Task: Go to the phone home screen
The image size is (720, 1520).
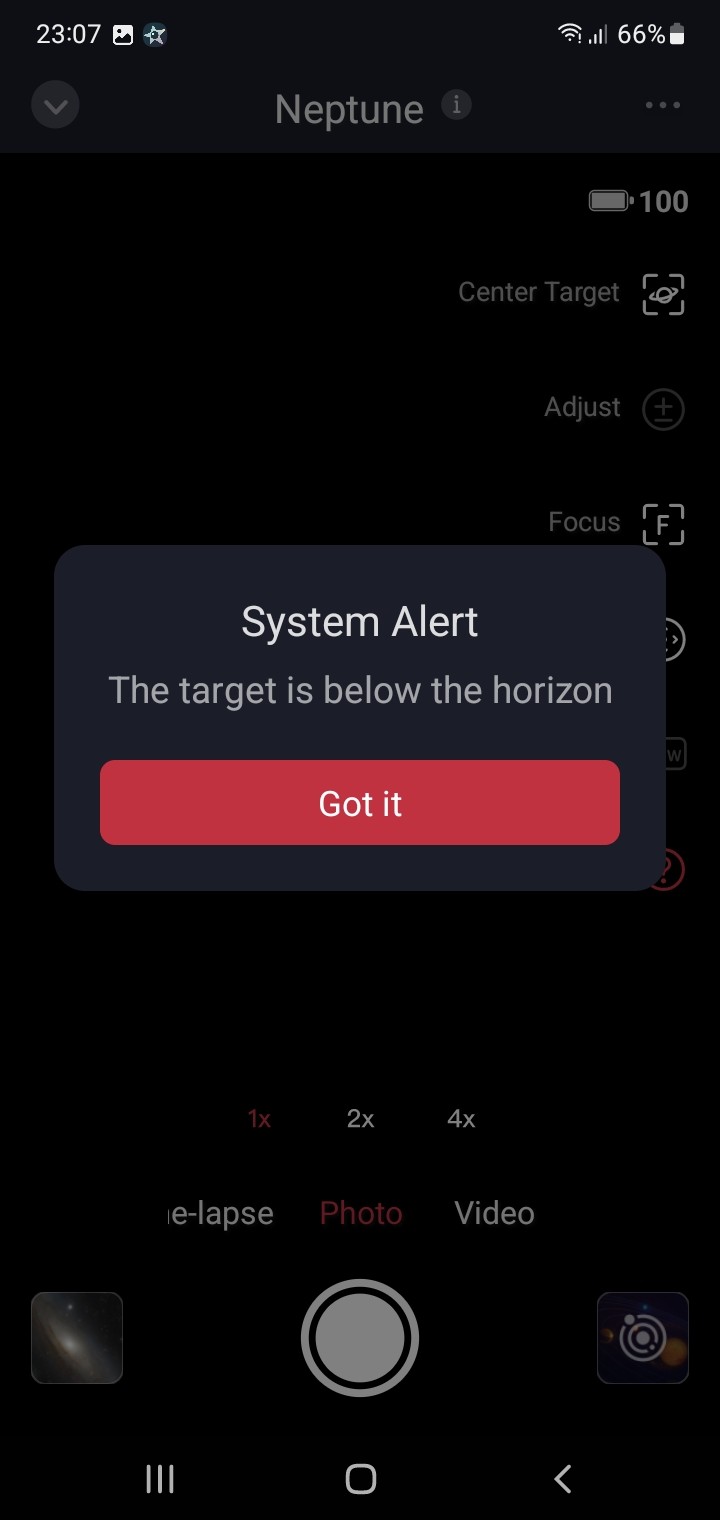Action: pos(360,1478)
